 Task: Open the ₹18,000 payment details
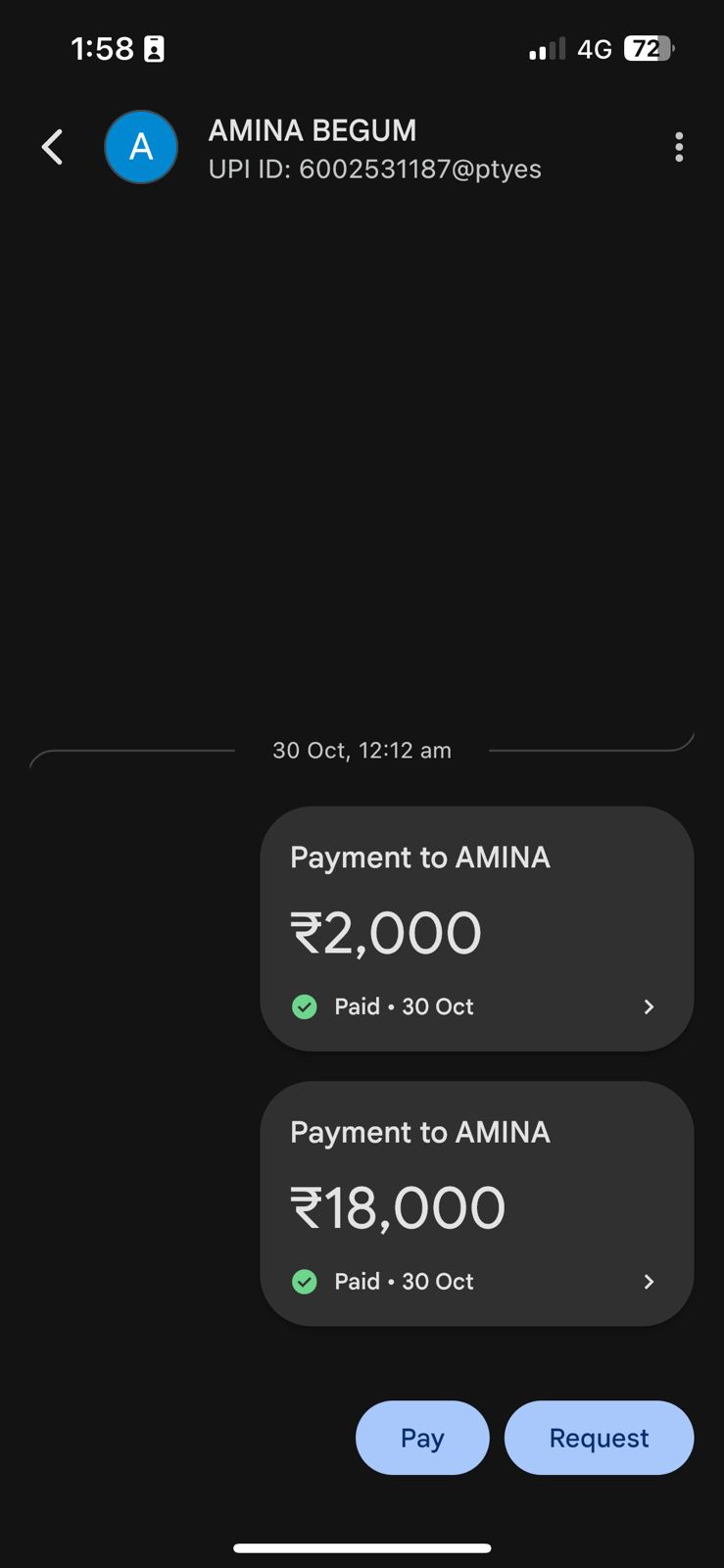click(x=476, y=1203)
